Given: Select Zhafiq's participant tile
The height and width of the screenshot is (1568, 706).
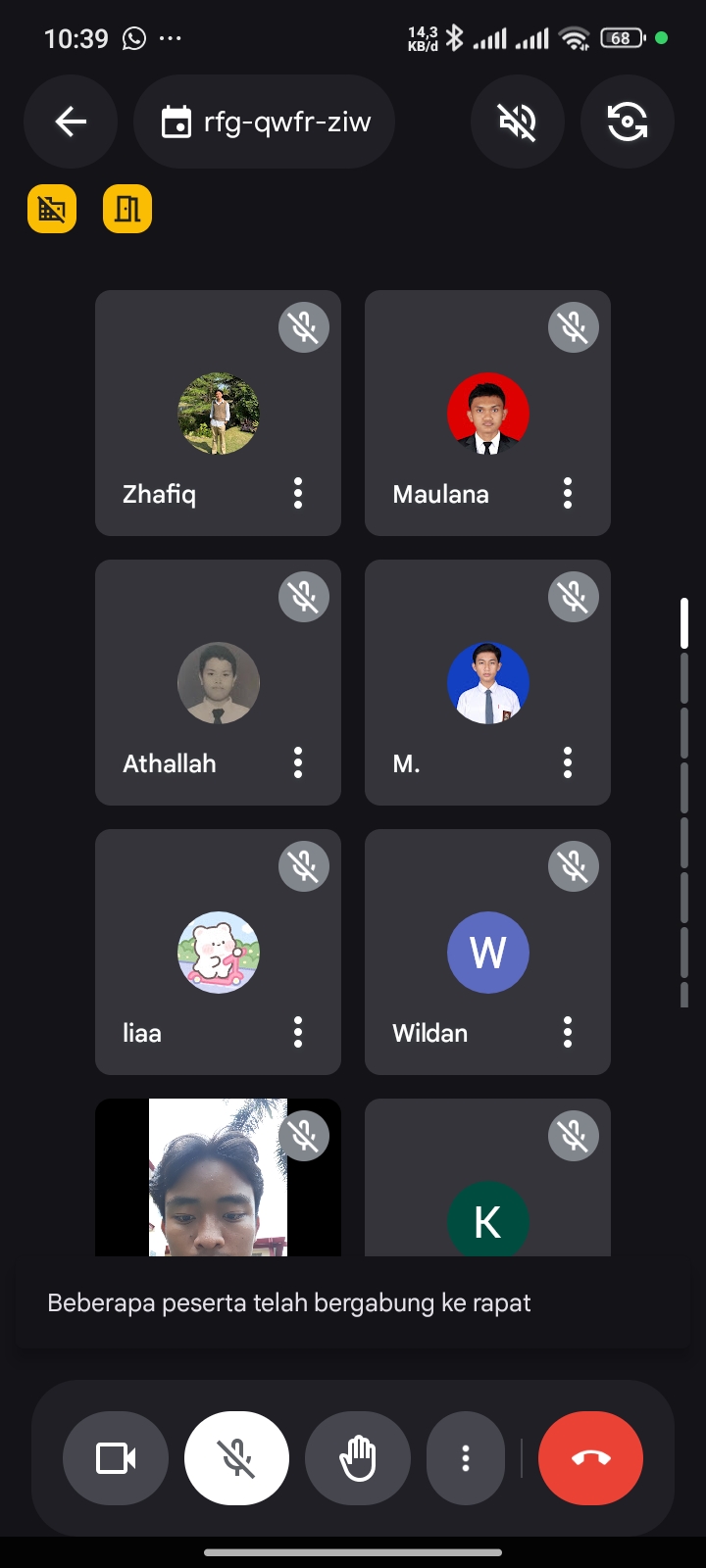Looking at the screenshot, I should tap(218, 413).
